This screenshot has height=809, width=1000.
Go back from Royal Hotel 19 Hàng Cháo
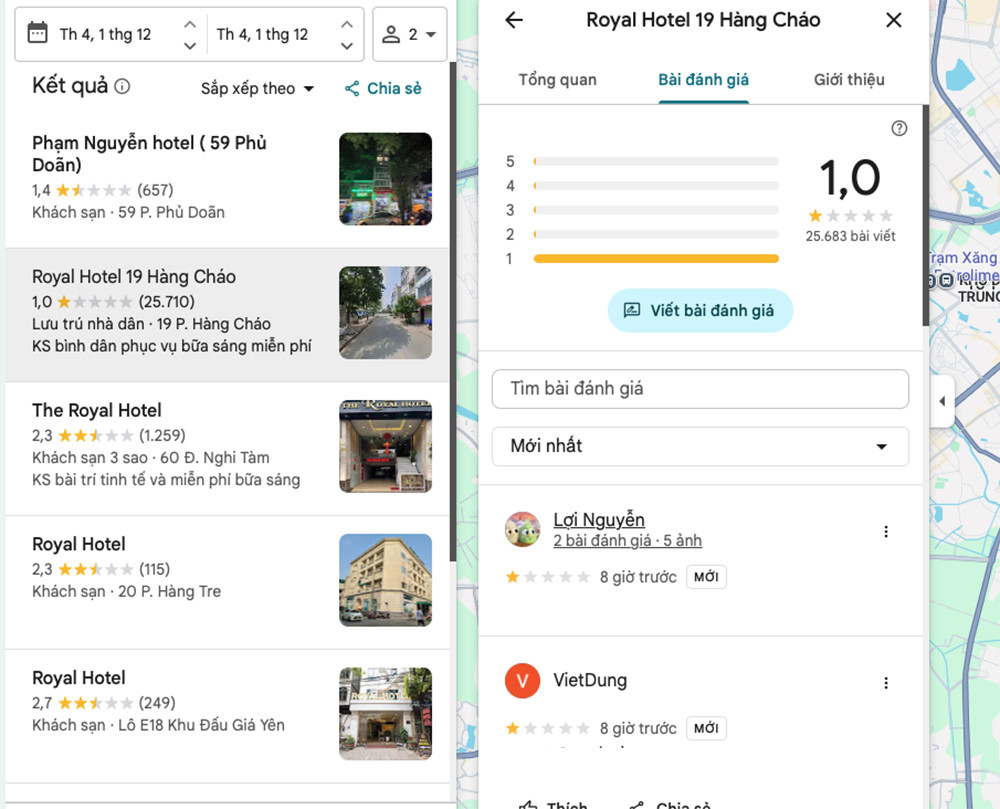514,20
